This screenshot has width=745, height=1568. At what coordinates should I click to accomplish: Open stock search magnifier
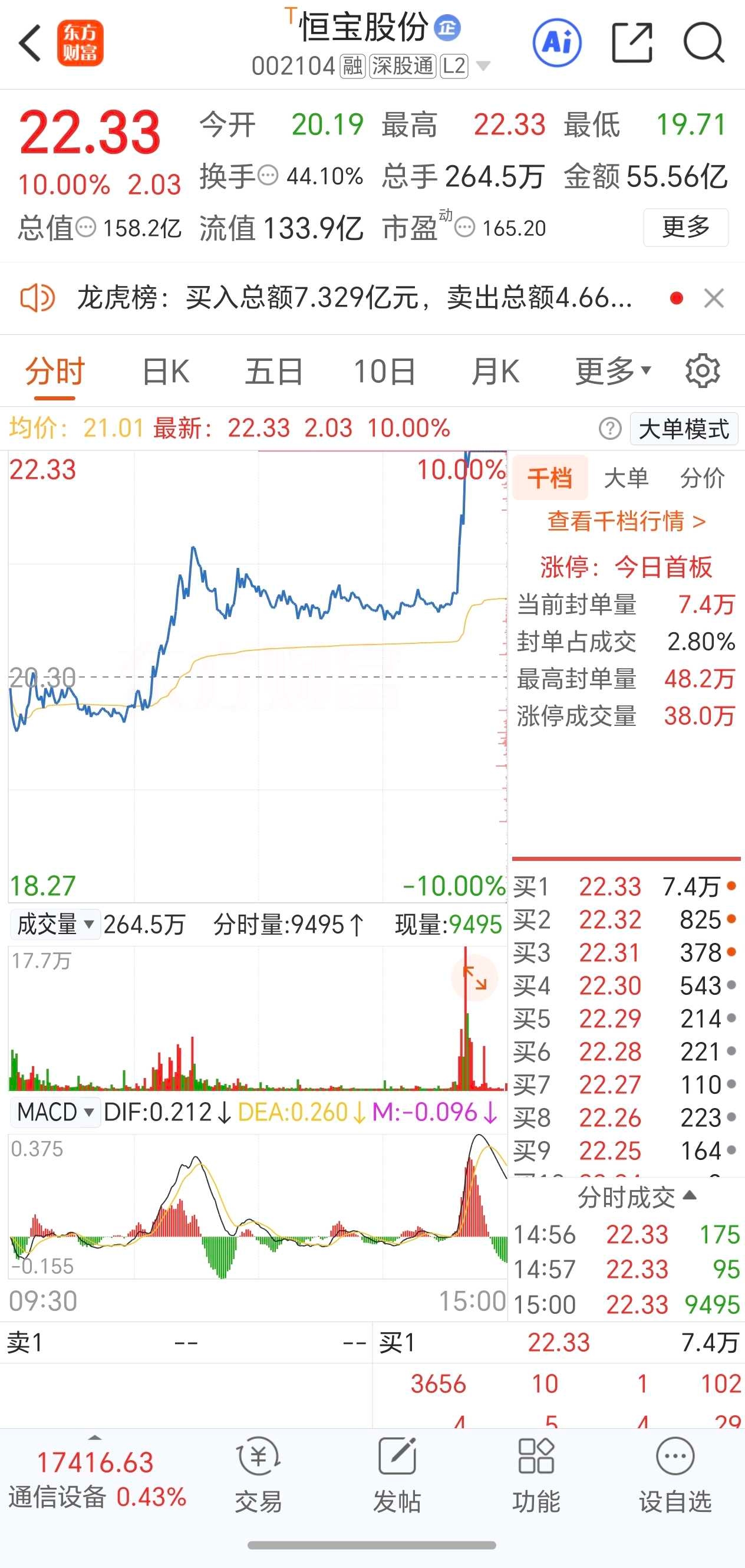(704, 42)
